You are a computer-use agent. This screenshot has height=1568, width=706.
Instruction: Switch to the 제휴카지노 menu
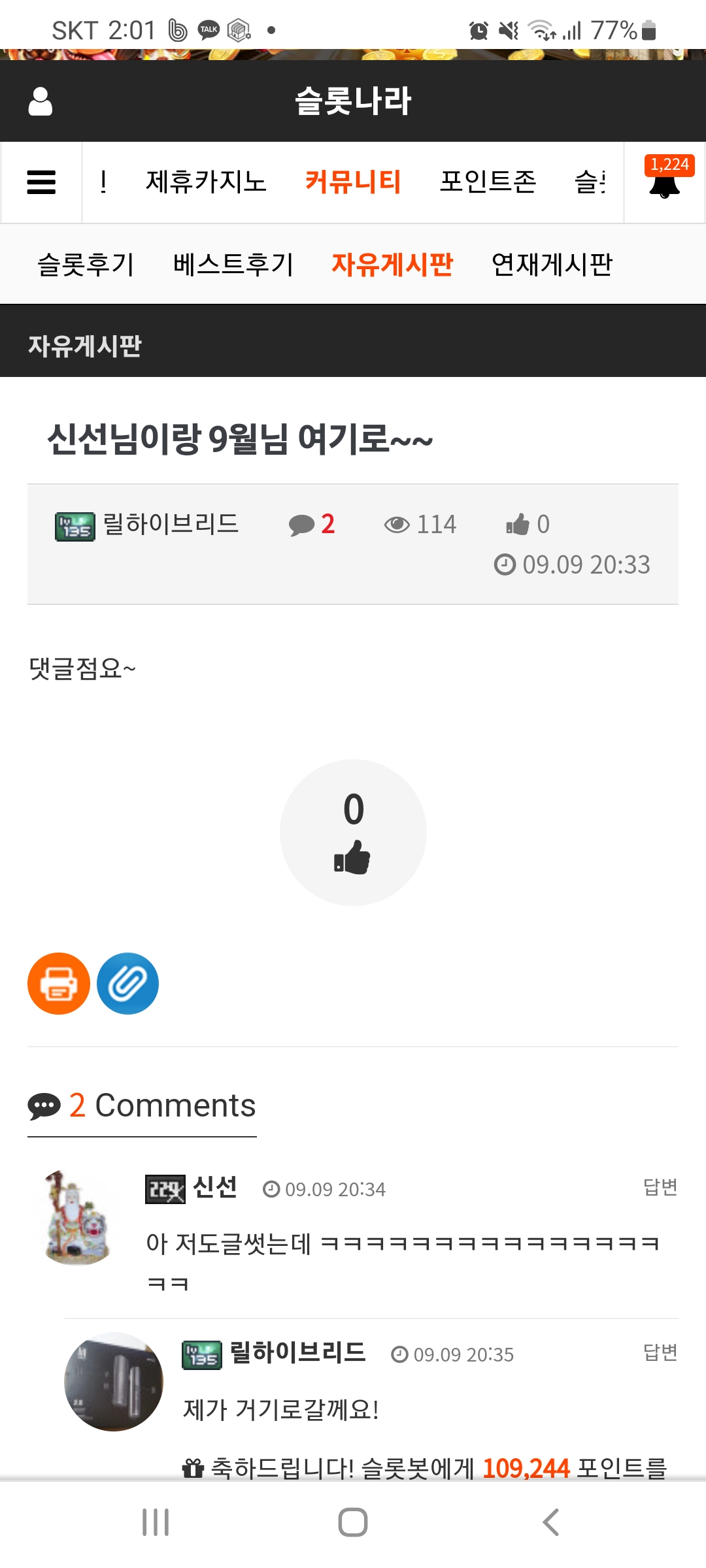pos(206,182)
